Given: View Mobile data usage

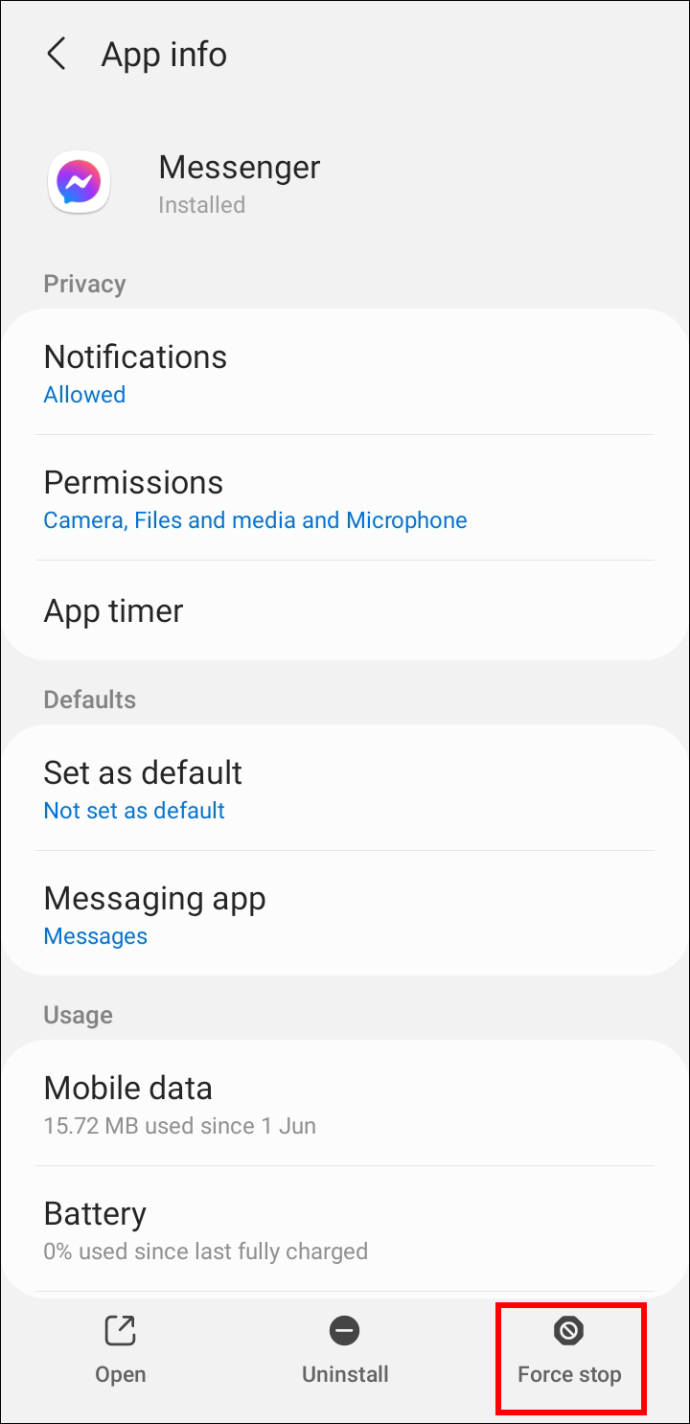Looking at the screenshot, I should click(345, 1103).
